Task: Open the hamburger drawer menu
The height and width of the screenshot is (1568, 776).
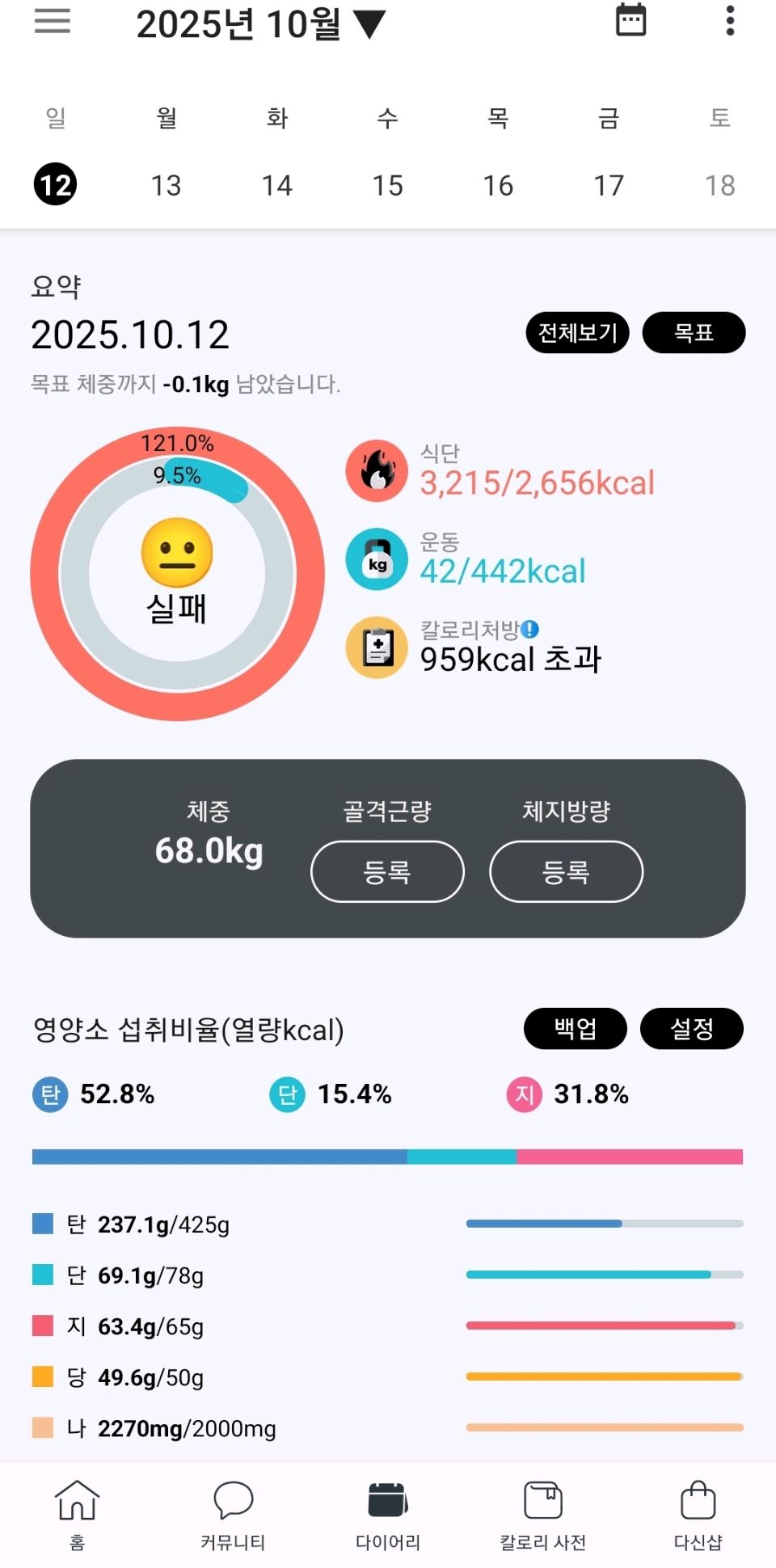Action: click(x=53, y=21)
